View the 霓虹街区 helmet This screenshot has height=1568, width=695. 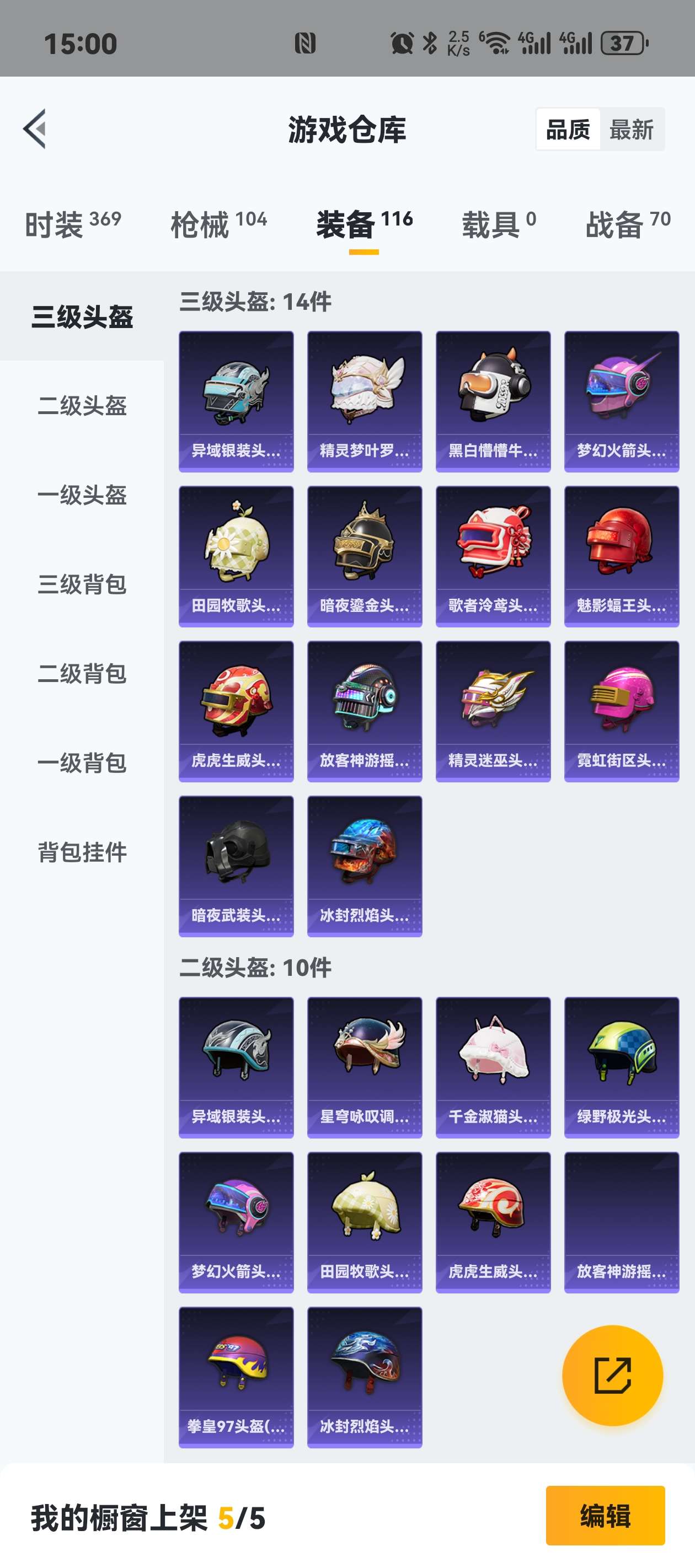point(621,711)
